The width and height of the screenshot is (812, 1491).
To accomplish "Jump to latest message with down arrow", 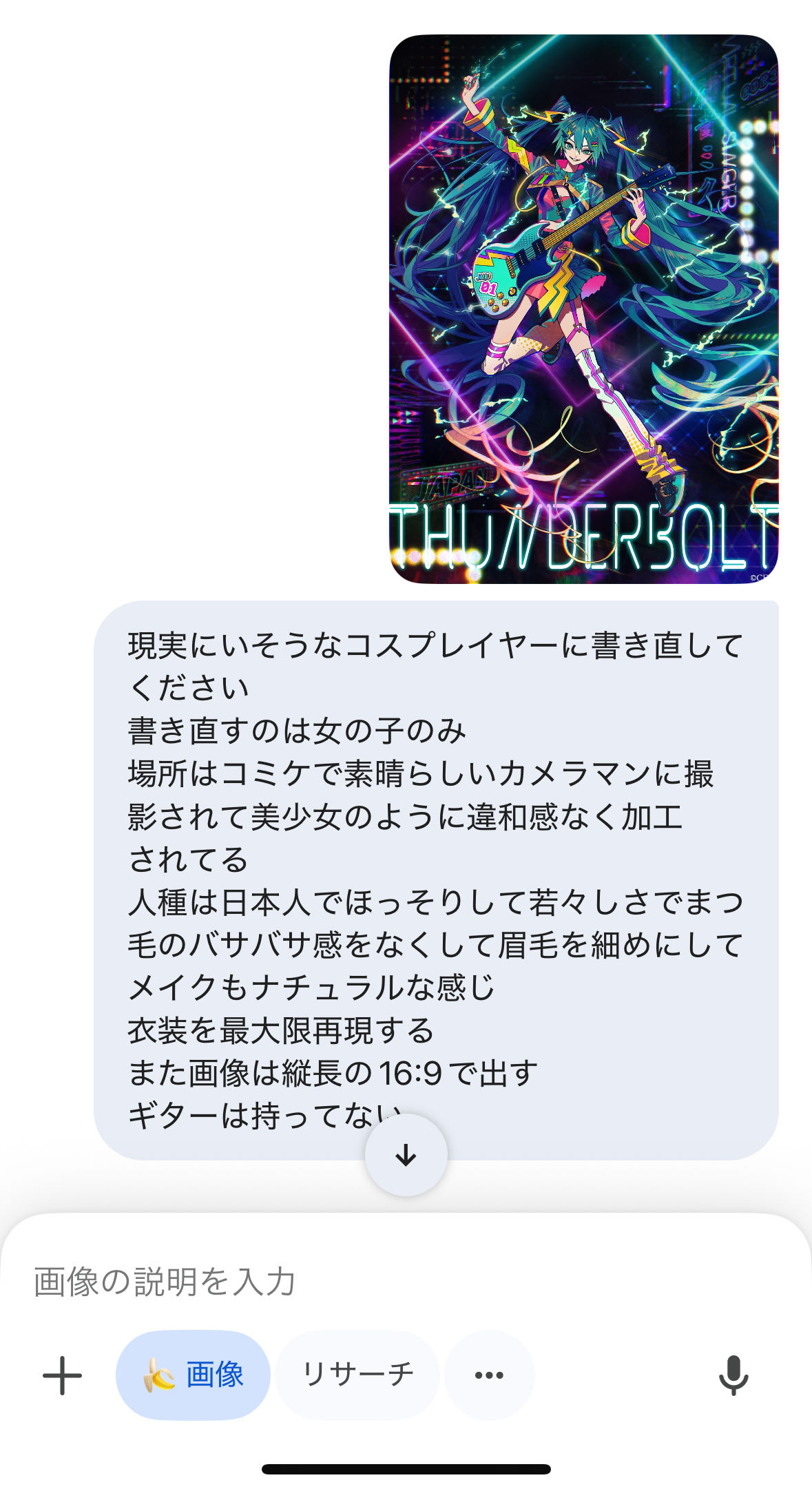I will click(406, 1155).
